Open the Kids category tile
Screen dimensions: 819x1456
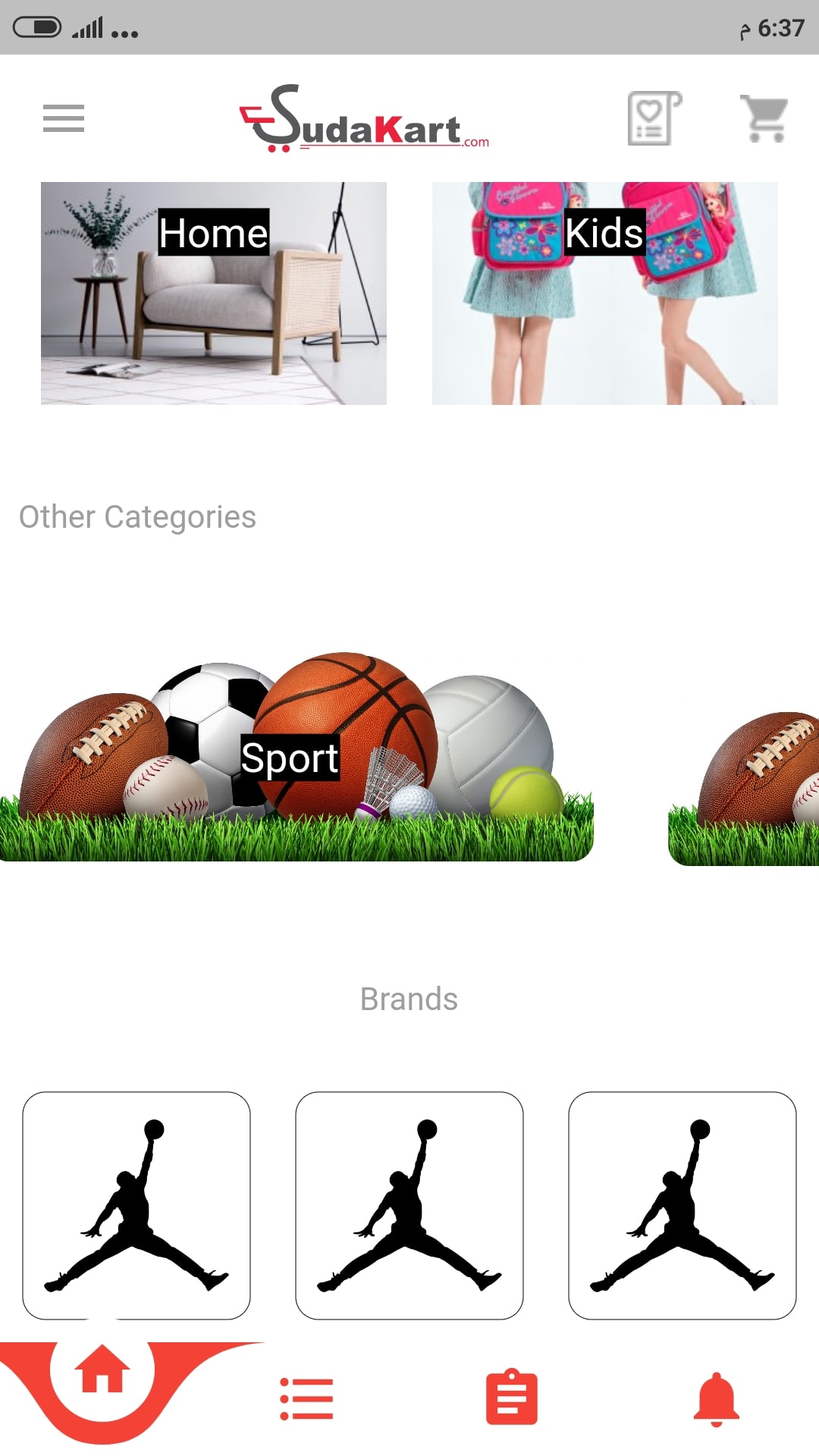(604, 293)
